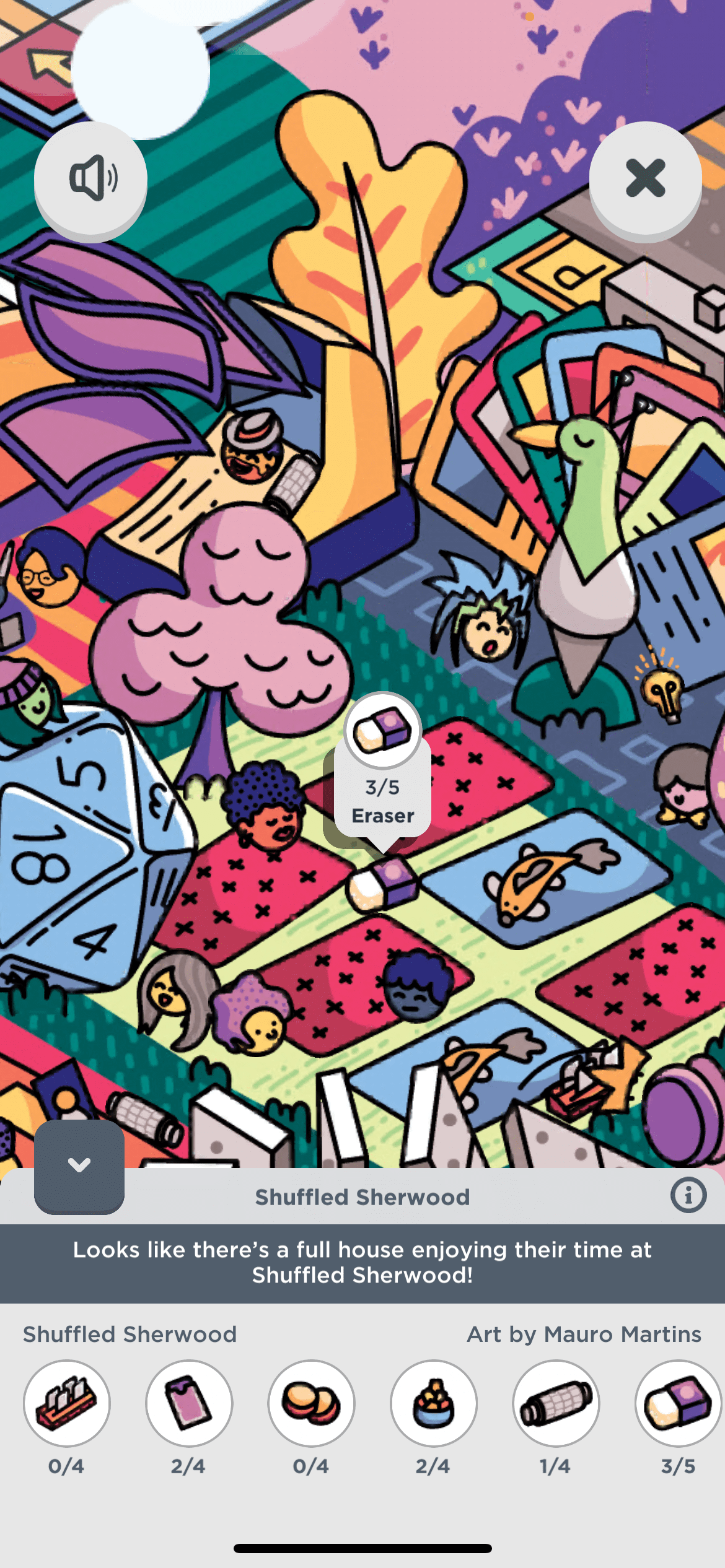Select the scroll item 1/4
The width and height of the screenshot is (725, 1568).
pyautogui.click(x=556, y=1403)
